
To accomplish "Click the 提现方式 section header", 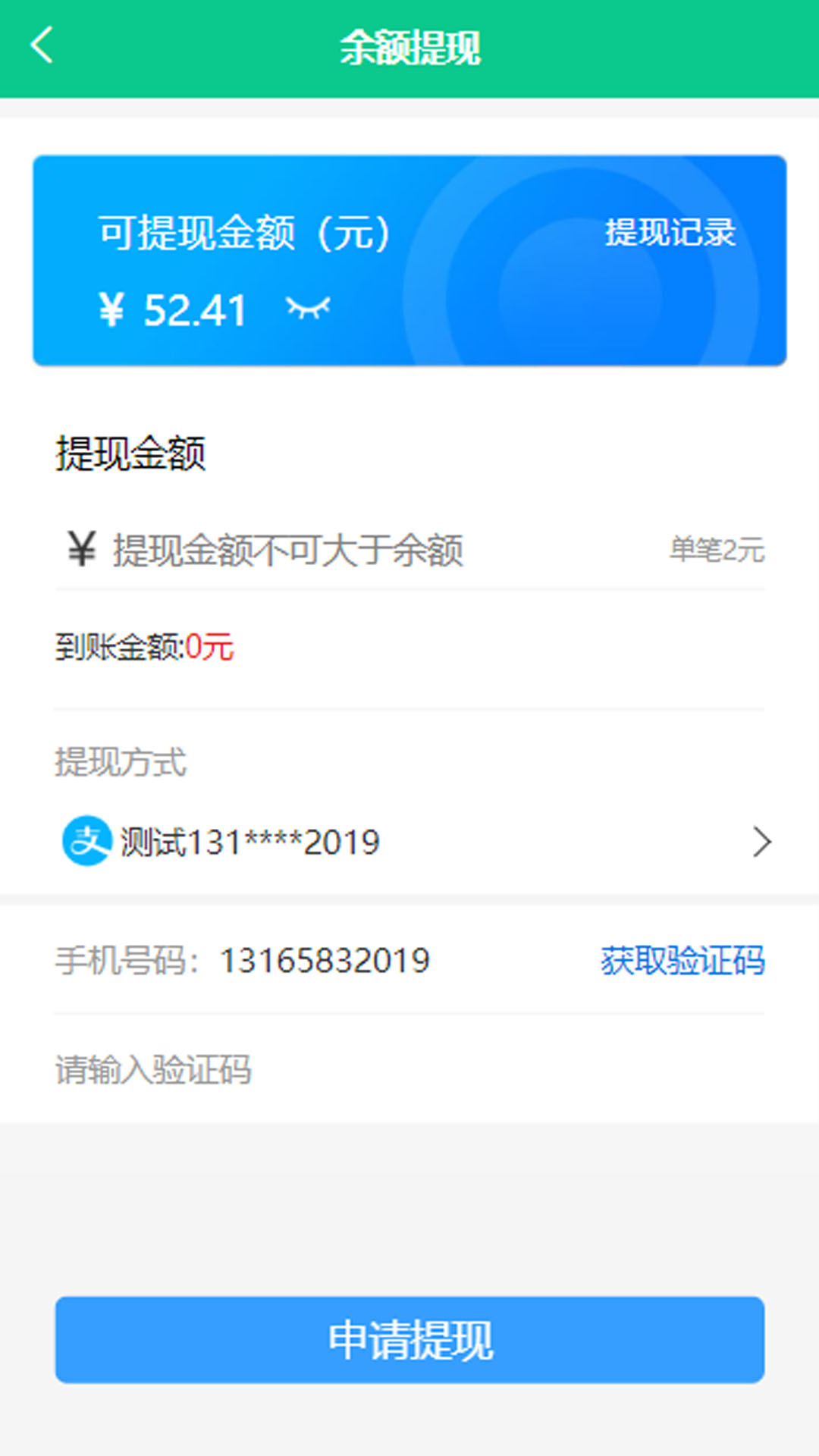I will (x=118, y=764).
